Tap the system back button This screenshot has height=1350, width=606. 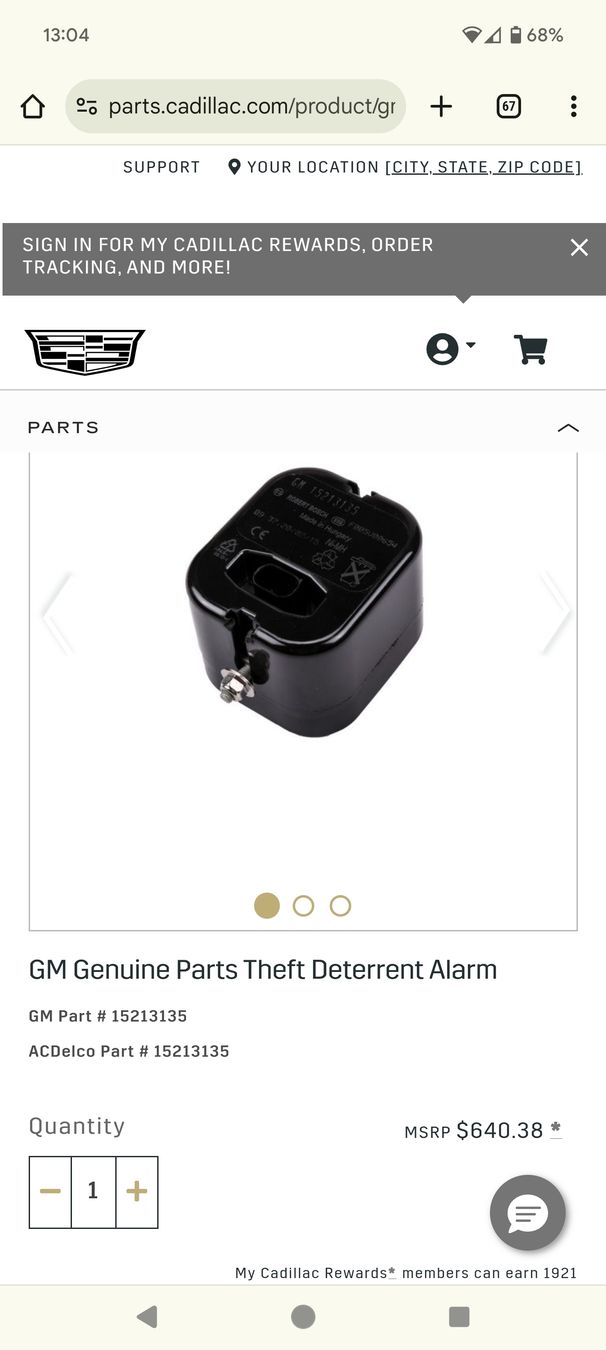[x=147, y=1317]
